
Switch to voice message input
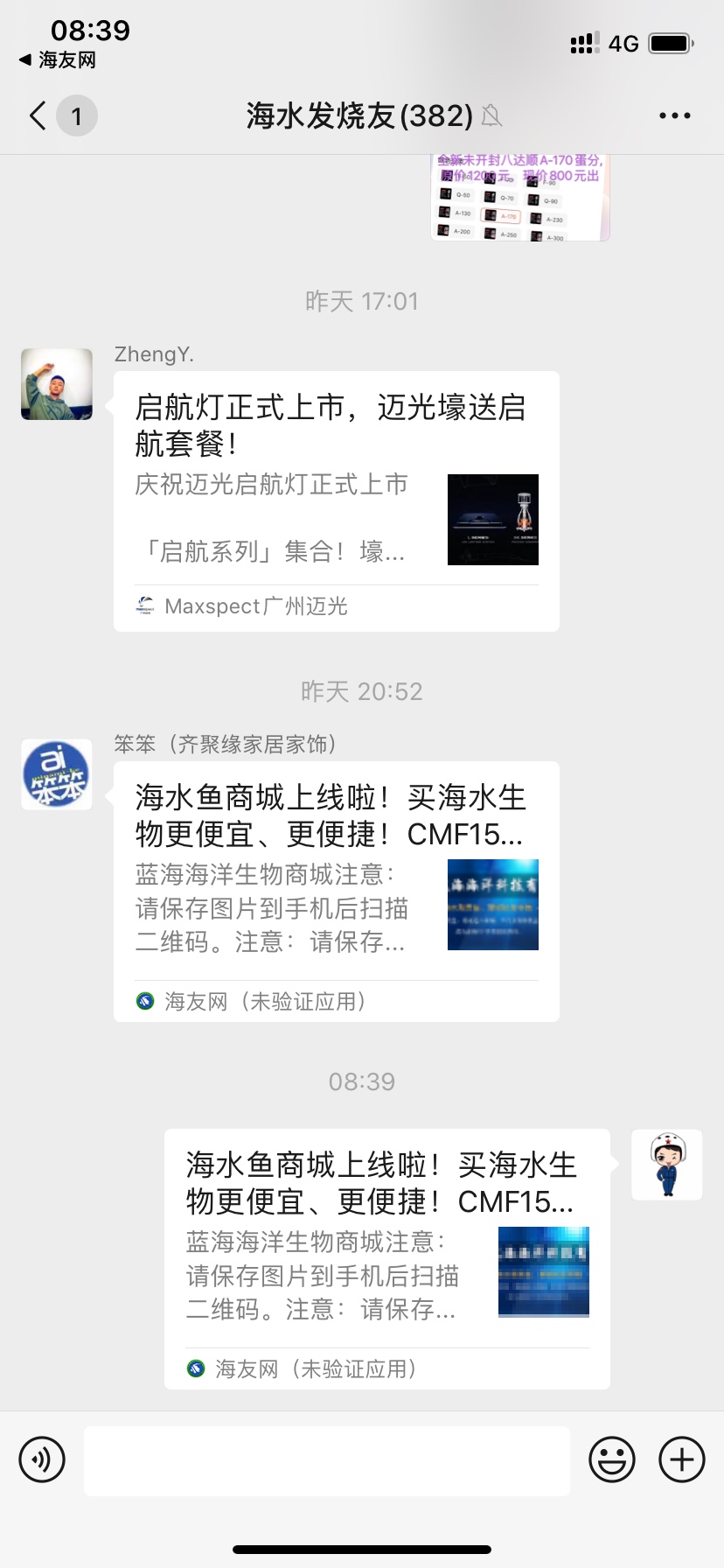tap(42, 1459)
